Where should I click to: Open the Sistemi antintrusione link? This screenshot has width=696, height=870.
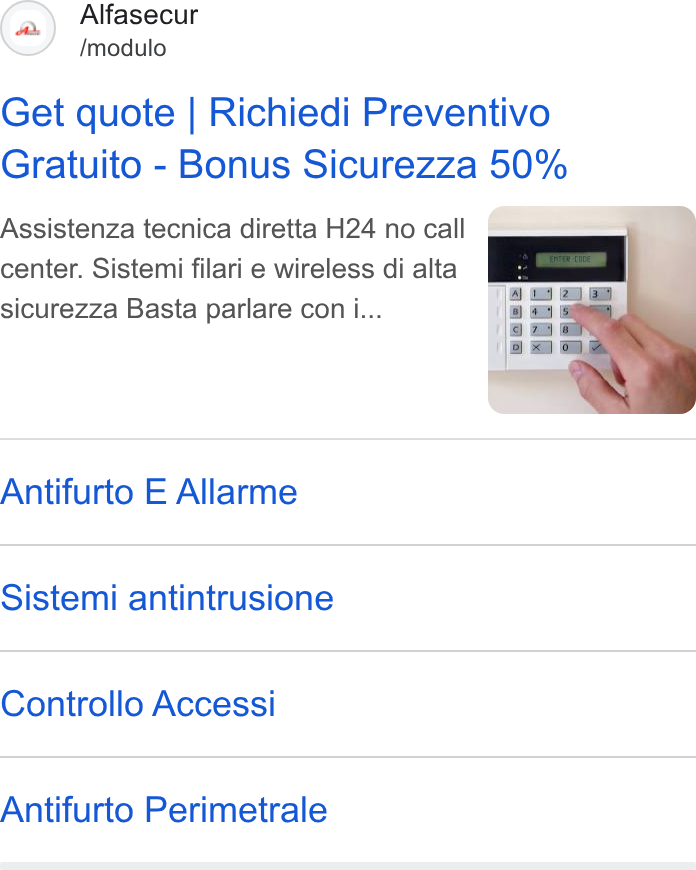pos(167,598)
